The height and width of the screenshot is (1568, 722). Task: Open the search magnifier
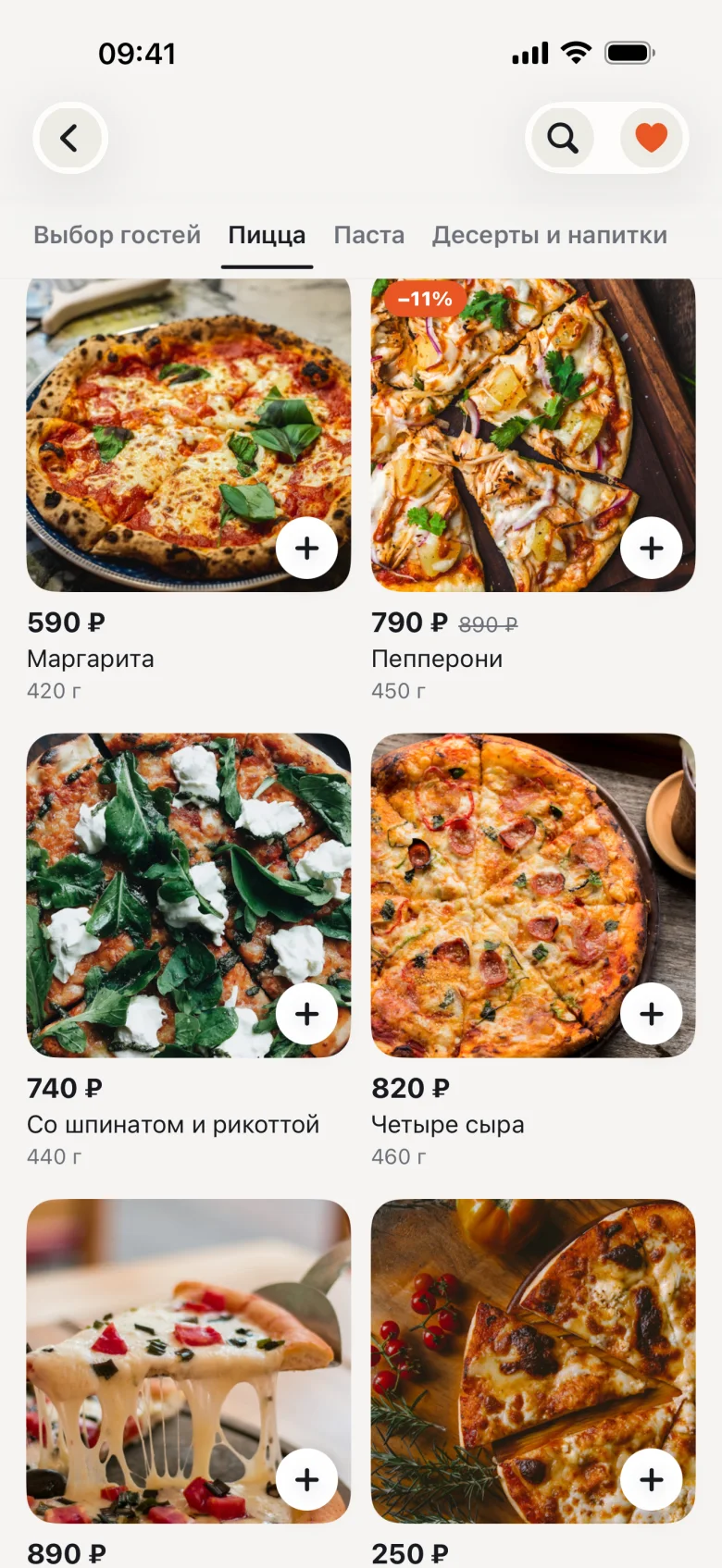tap(563, 138)
